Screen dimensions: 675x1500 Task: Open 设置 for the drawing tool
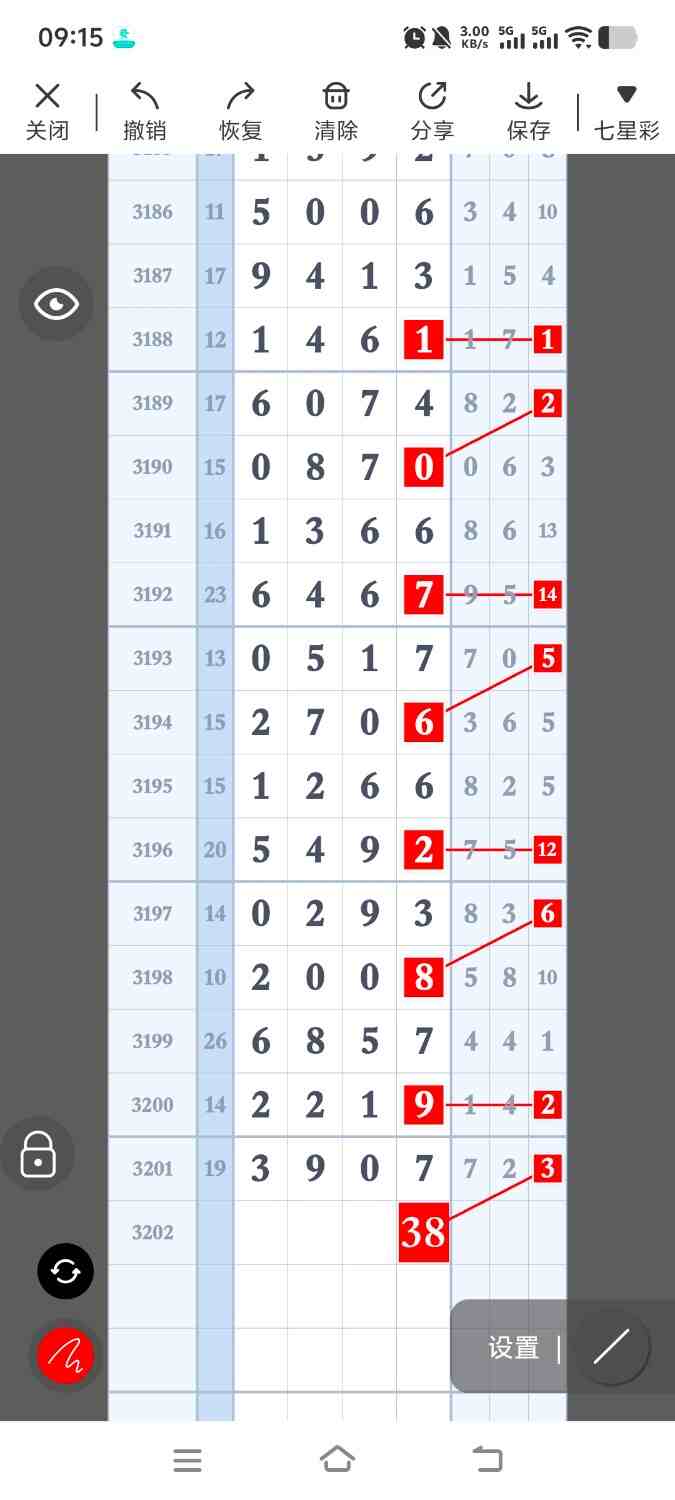[x=514, y=1348]
